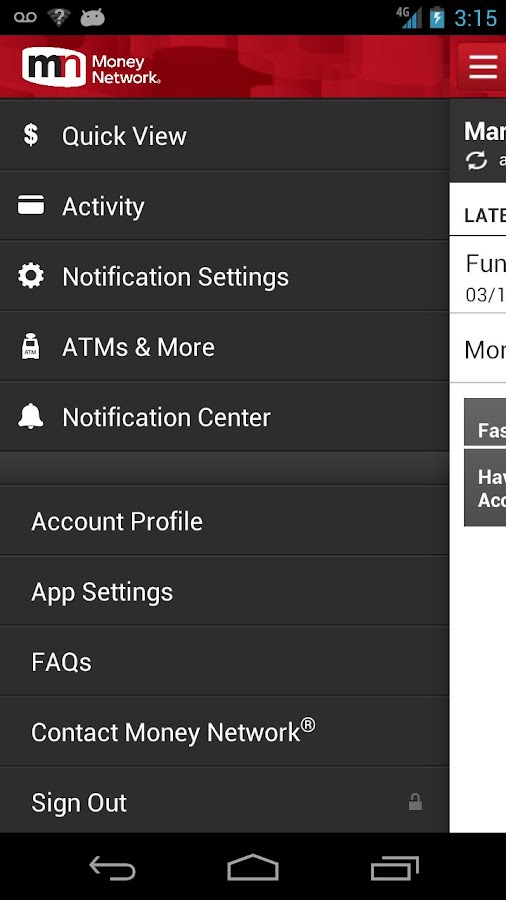The height and width of the screenshot is (900, 506).
Task: Open the Notification Center
Action: click(x=224, y=417)
